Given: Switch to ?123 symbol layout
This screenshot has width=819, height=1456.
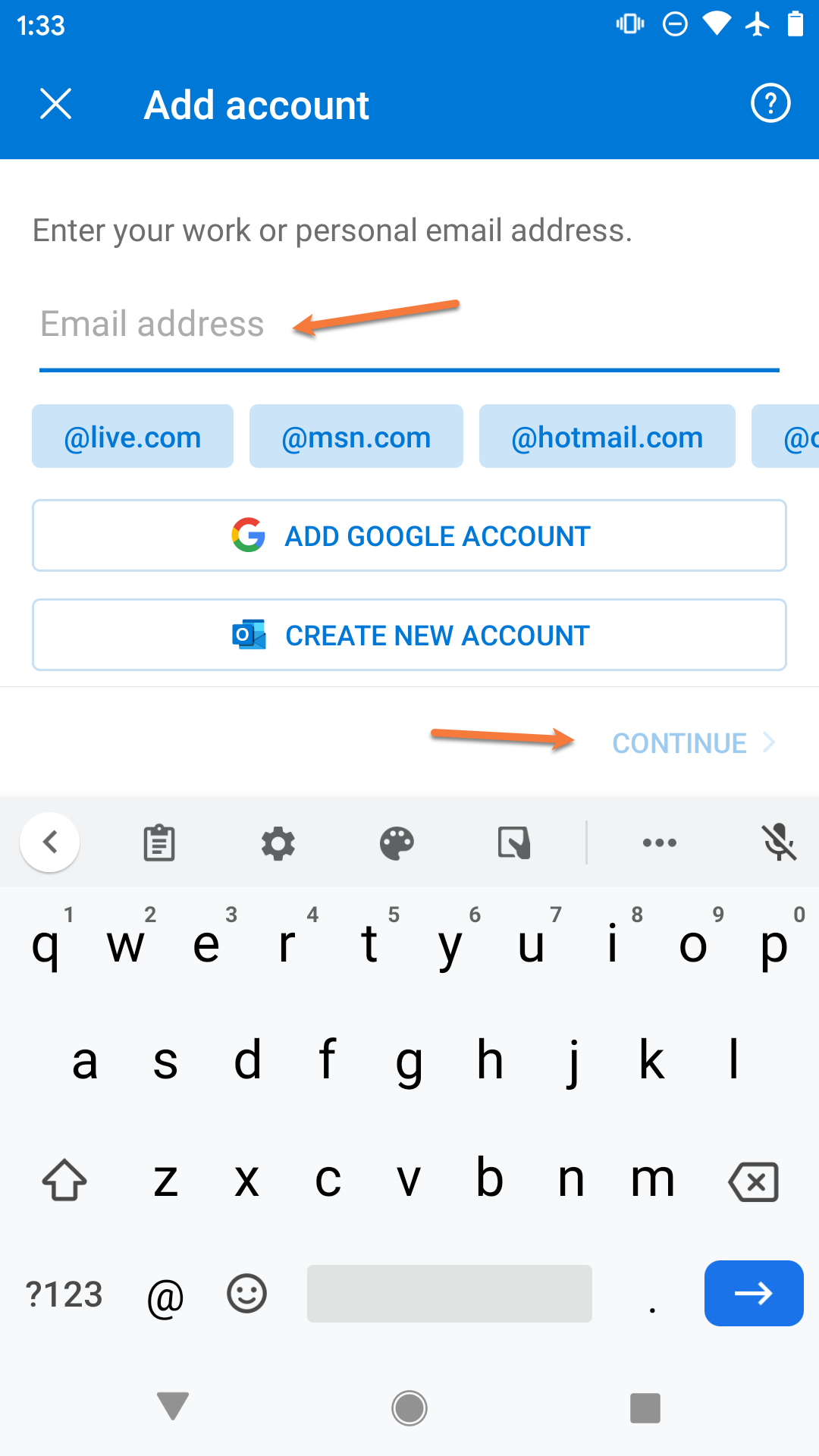Looking at the screenshot, I should (64, 1294).
